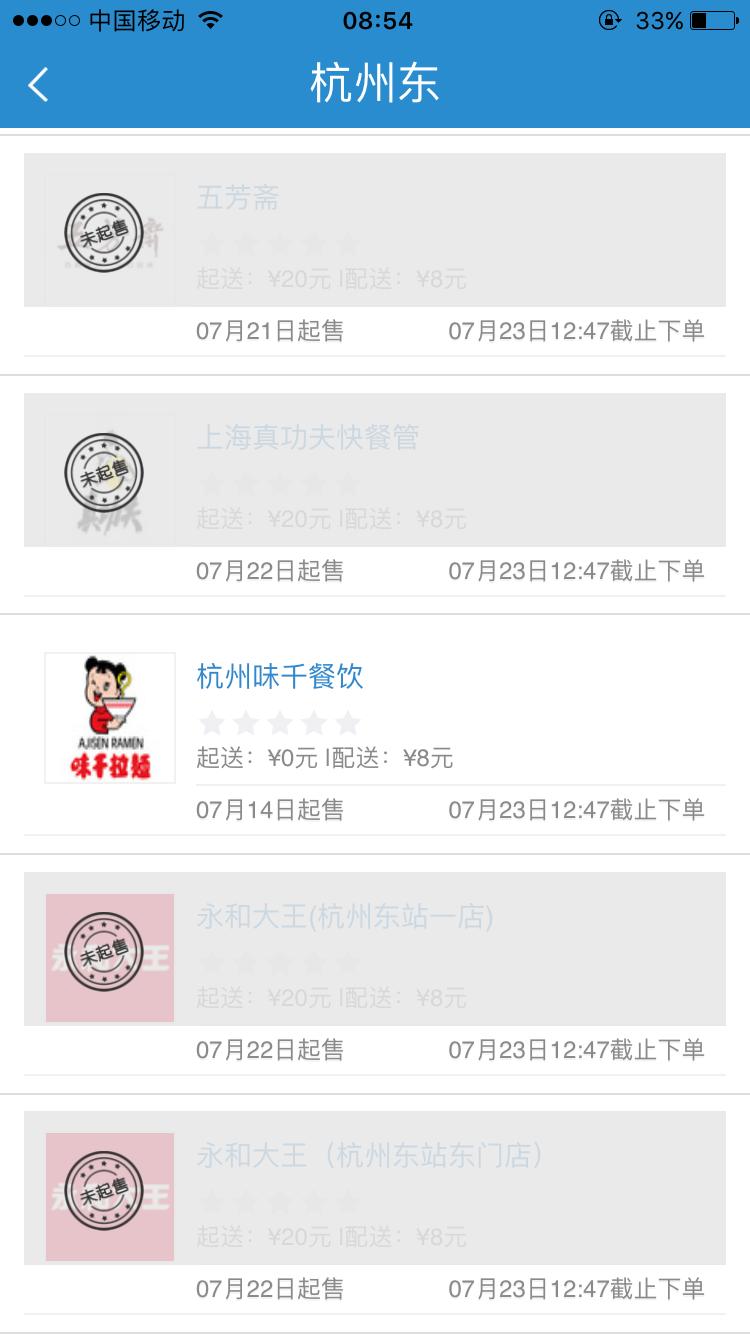Tap the 07月14日起售 date on 味千餐饮
Screen dimensions: 750x1334
270,810
